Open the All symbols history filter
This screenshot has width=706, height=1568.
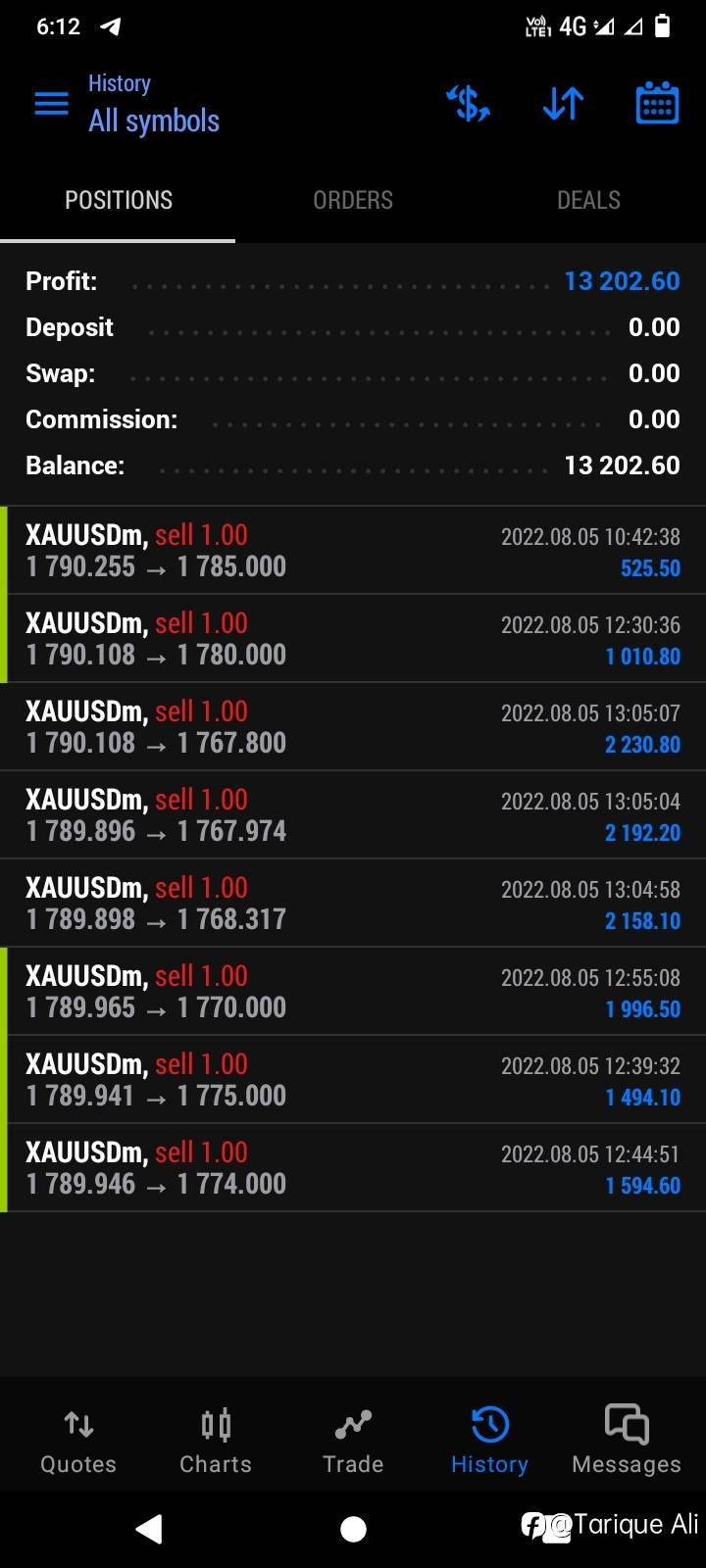point(154,121)
